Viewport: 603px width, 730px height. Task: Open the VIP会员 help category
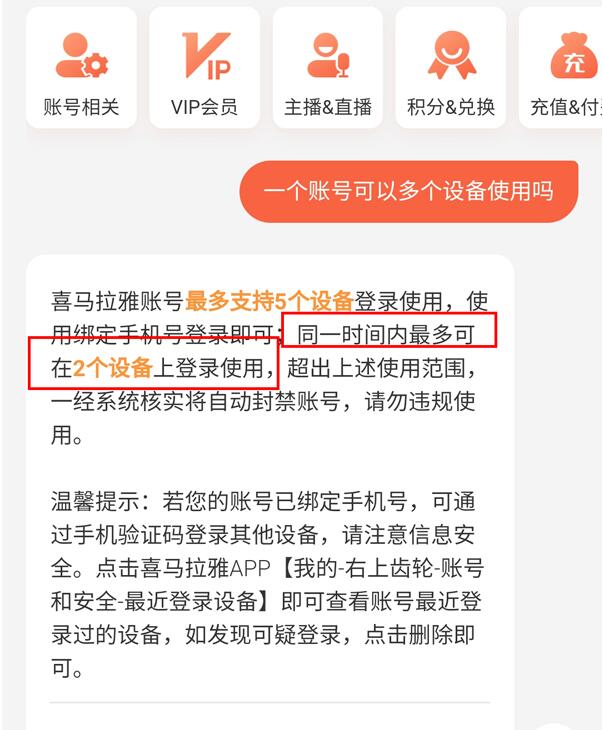(204, 70)
